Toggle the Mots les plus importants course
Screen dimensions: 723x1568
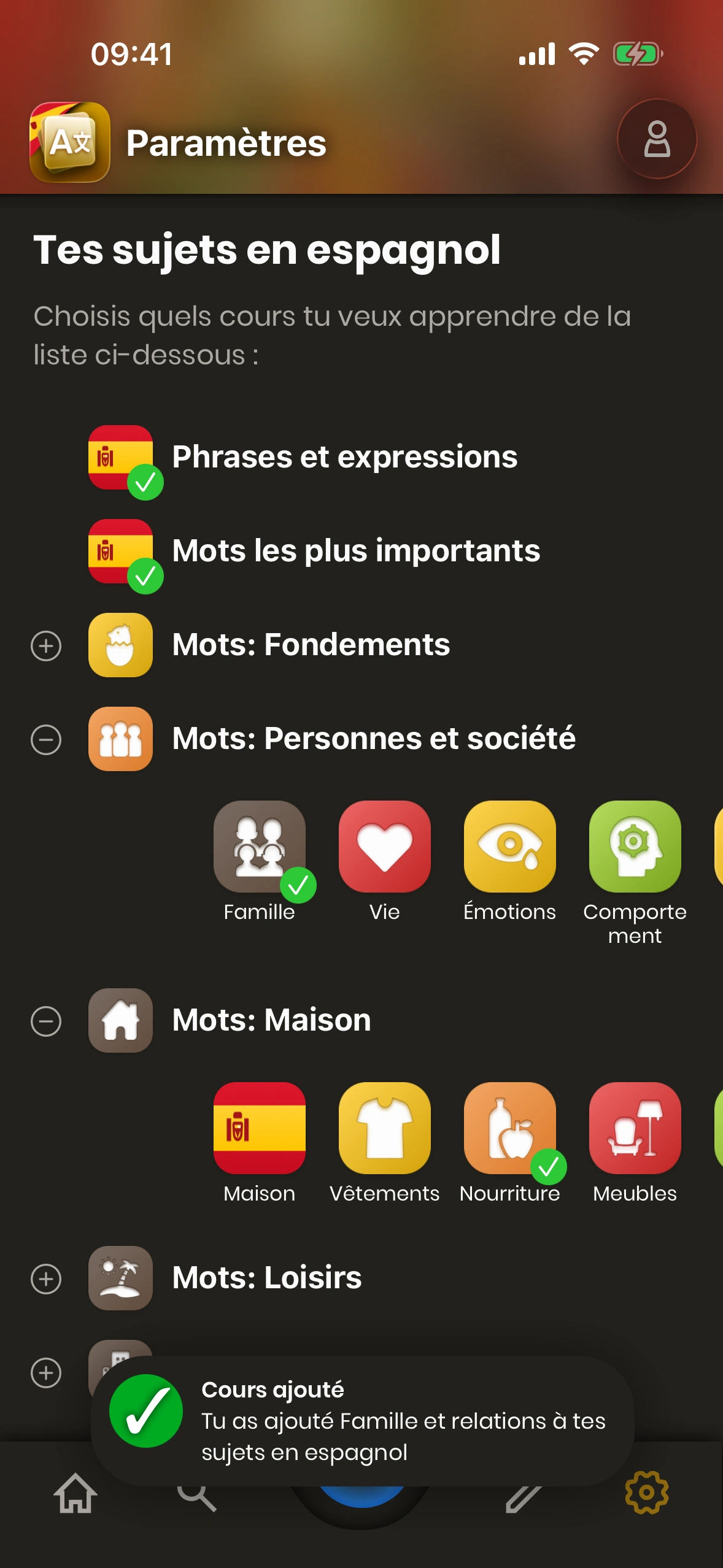click(x=121, y=551)
